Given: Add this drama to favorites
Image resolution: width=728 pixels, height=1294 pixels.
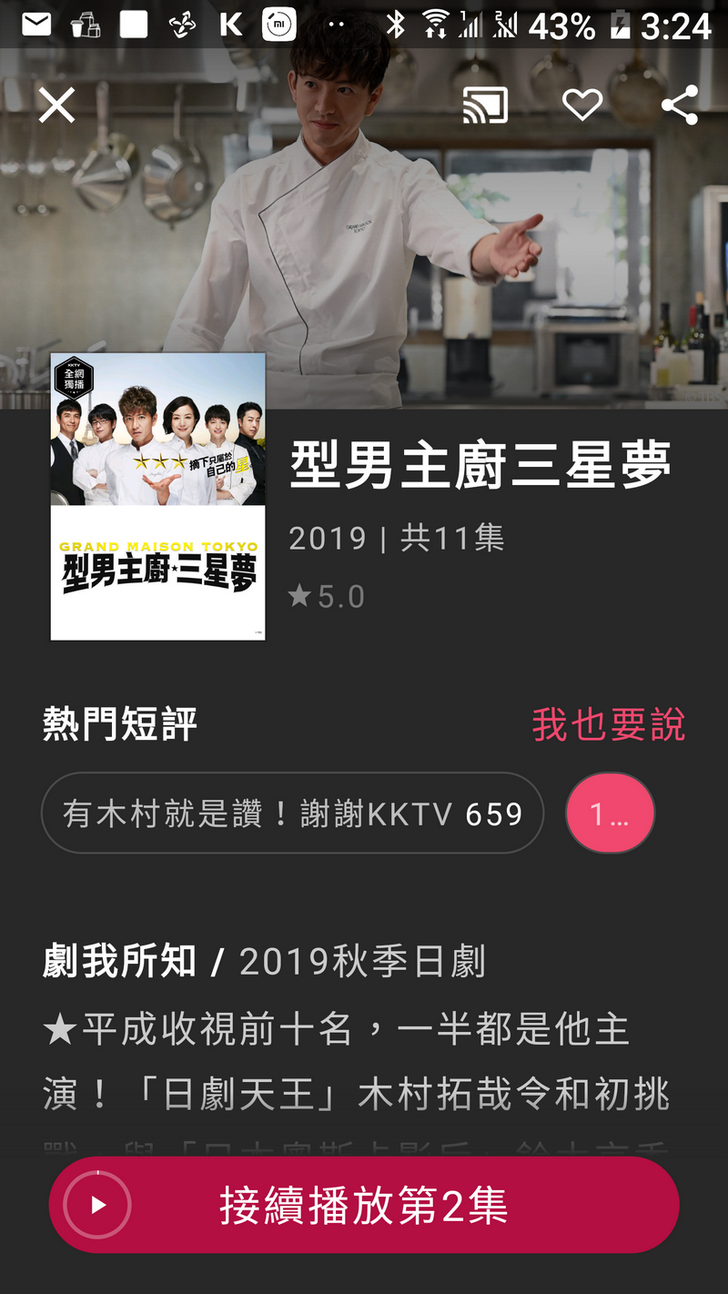Looking at the screenshot, I should point(582,105).
